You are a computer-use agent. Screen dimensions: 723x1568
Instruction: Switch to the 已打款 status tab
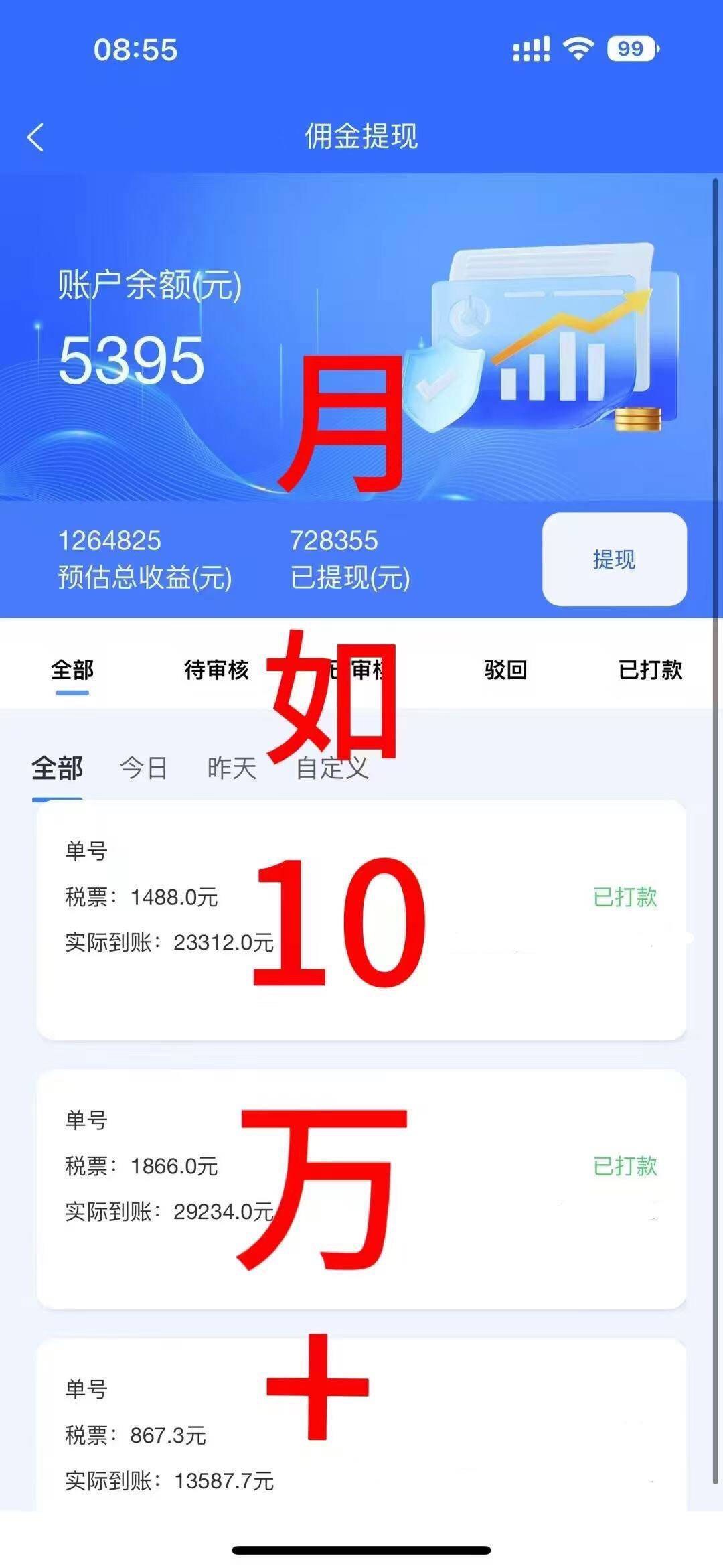click(649, 669)
